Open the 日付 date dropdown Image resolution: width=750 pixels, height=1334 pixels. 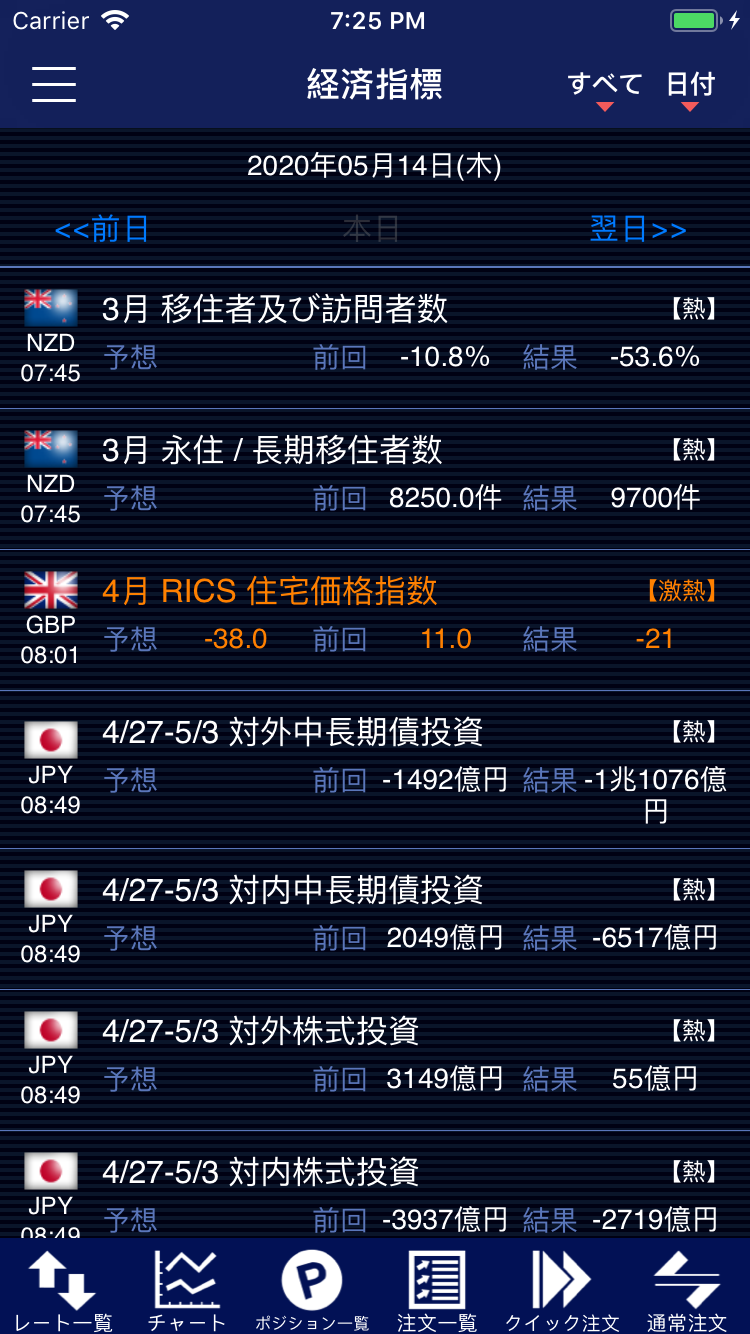[x=690, y=88]
